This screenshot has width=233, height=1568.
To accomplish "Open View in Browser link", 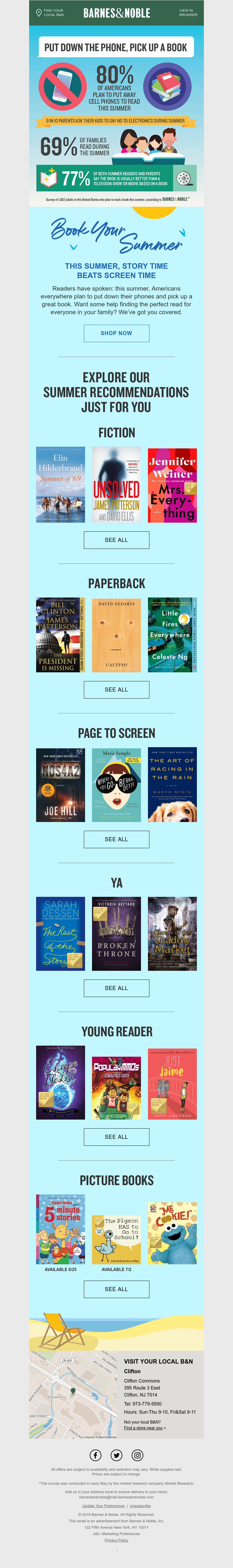I will tap(187, 13).
